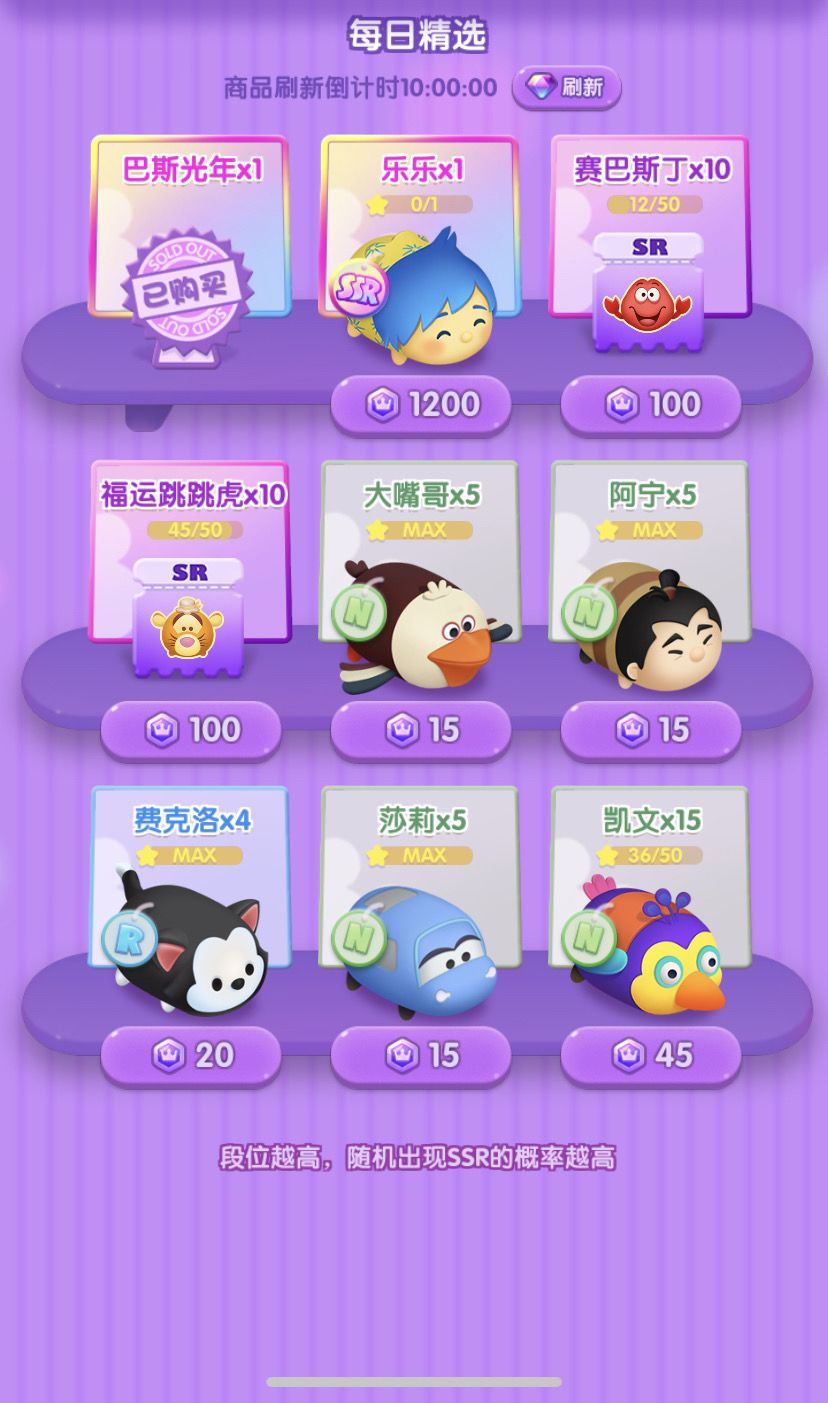Buy 赛巴斯丁 for 100 coins

[x=651, y=406]
